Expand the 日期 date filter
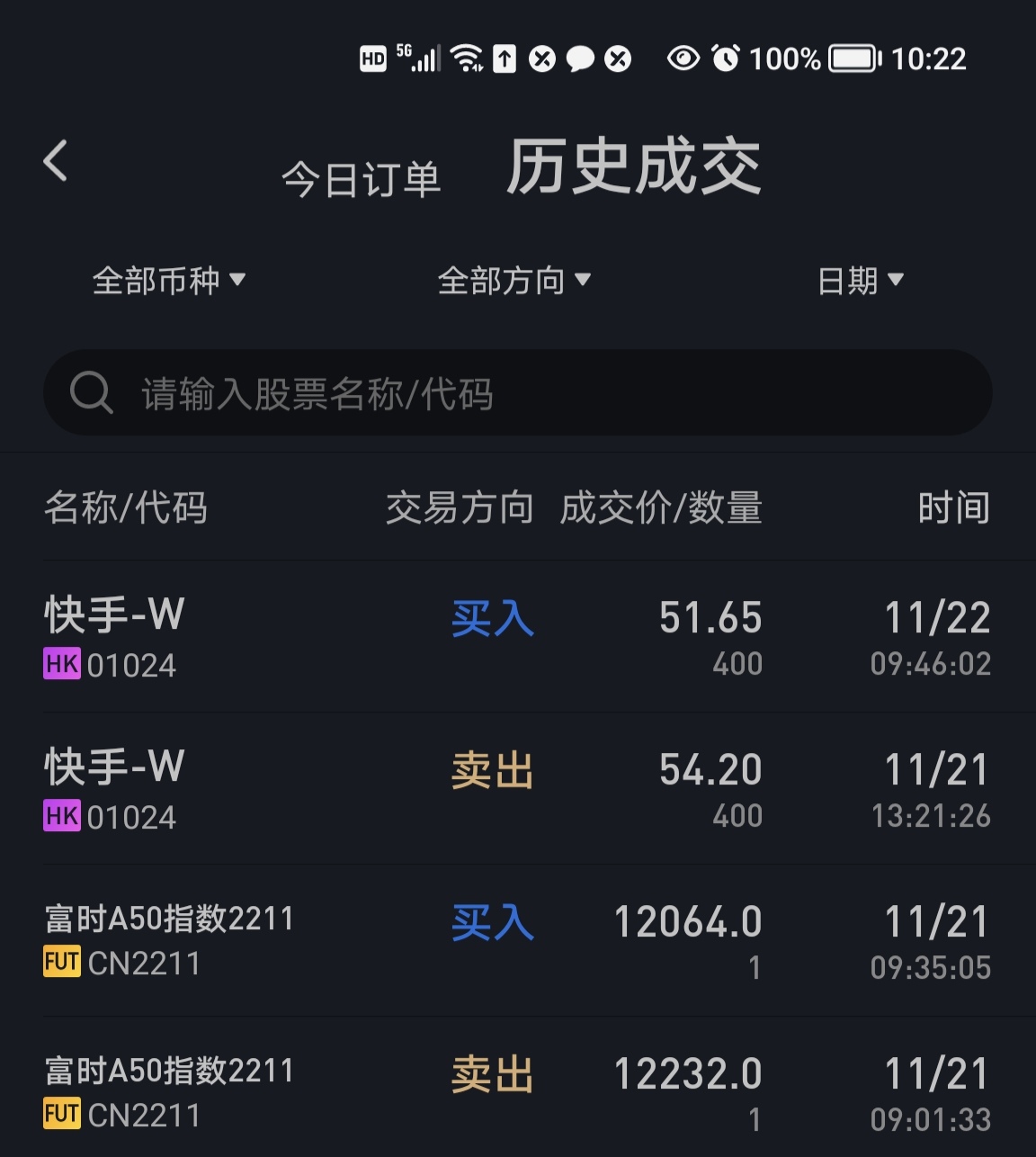The image size is (1036, 1157). 860,281
